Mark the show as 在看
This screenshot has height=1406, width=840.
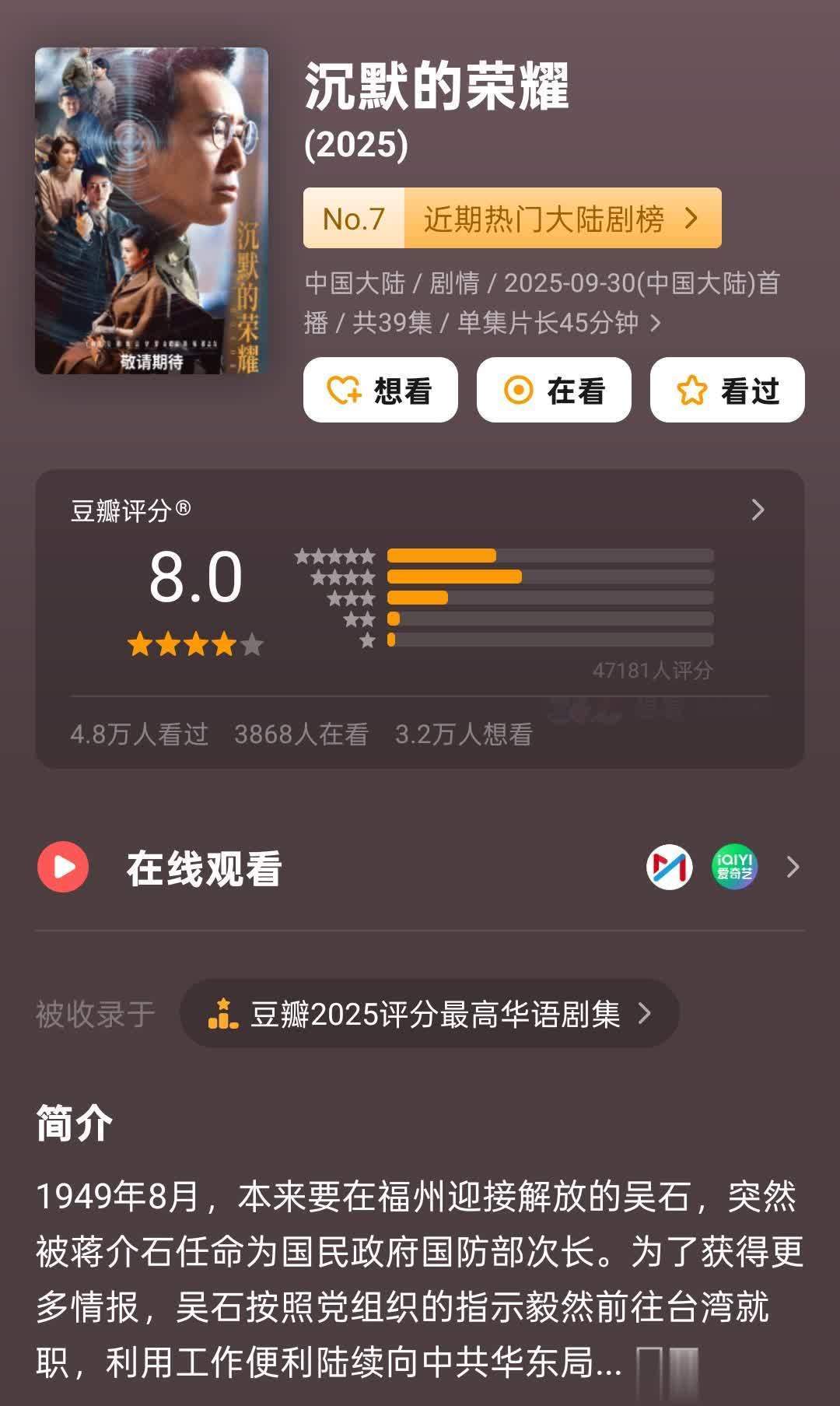click(554, 391)
